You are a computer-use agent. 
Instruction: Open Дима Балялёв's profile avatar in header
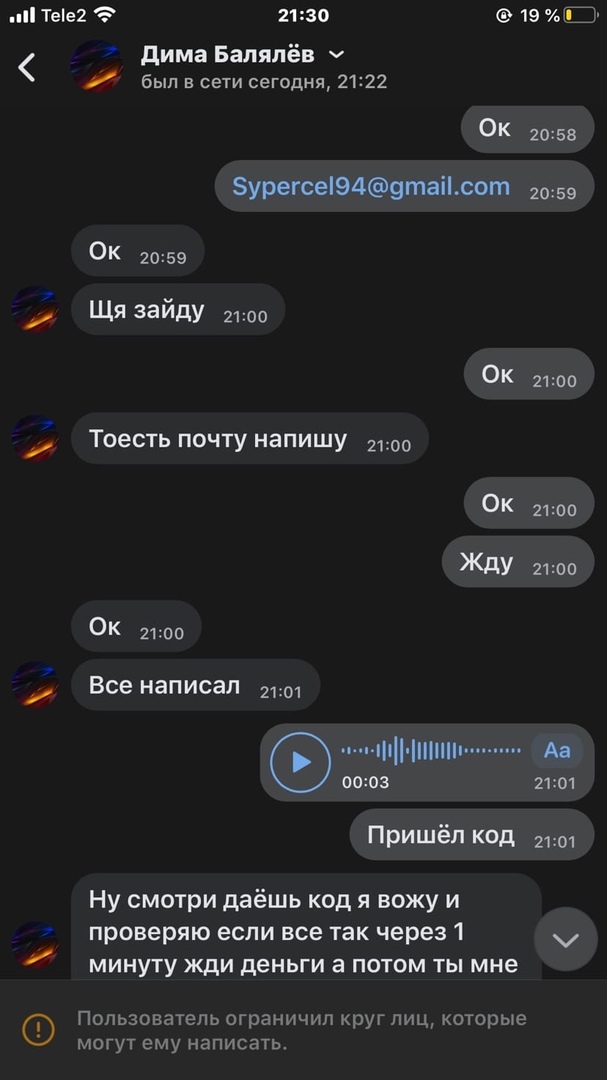96,67
